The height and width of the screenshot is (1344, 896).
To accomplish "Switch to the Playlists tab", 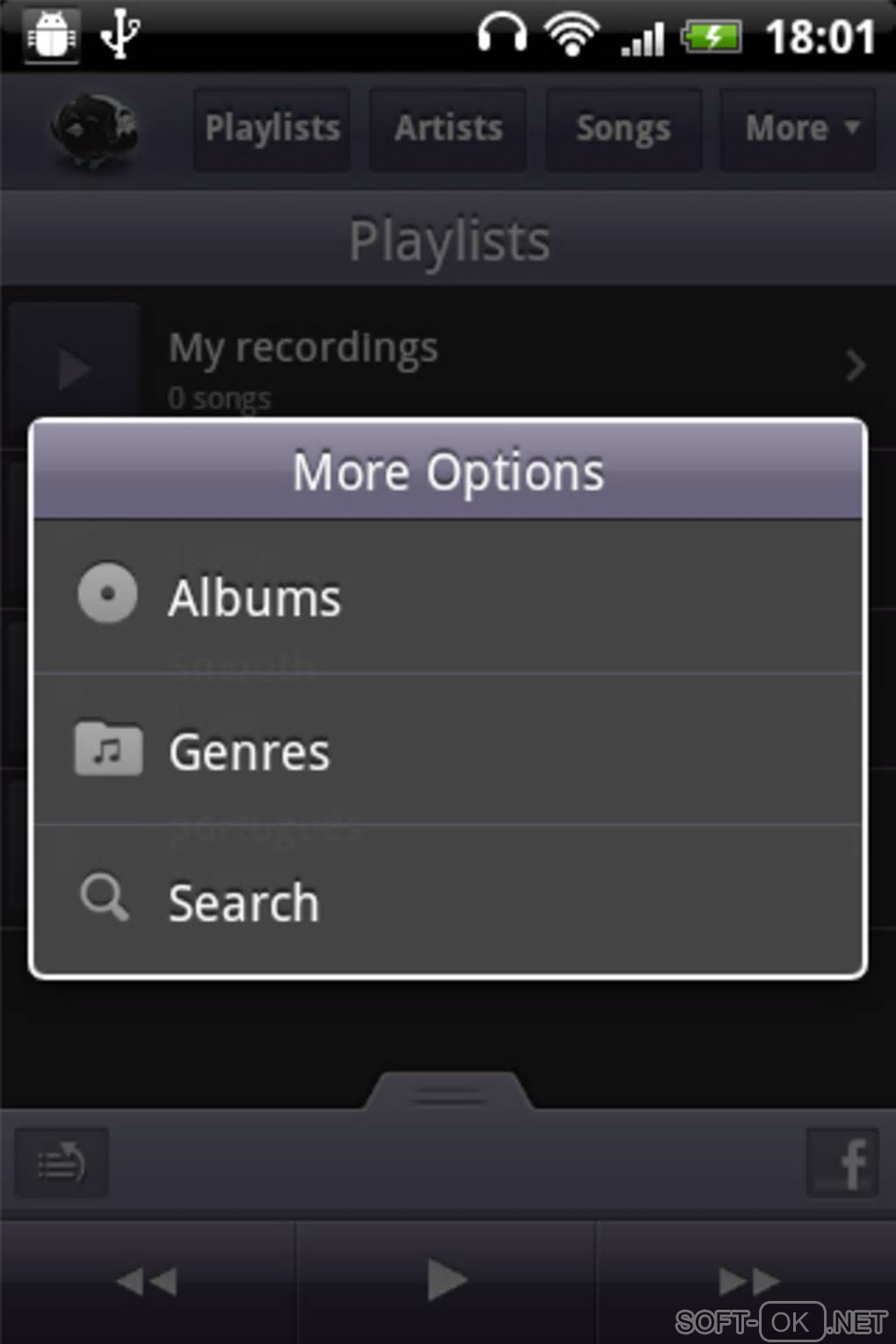I will (272, 129).
